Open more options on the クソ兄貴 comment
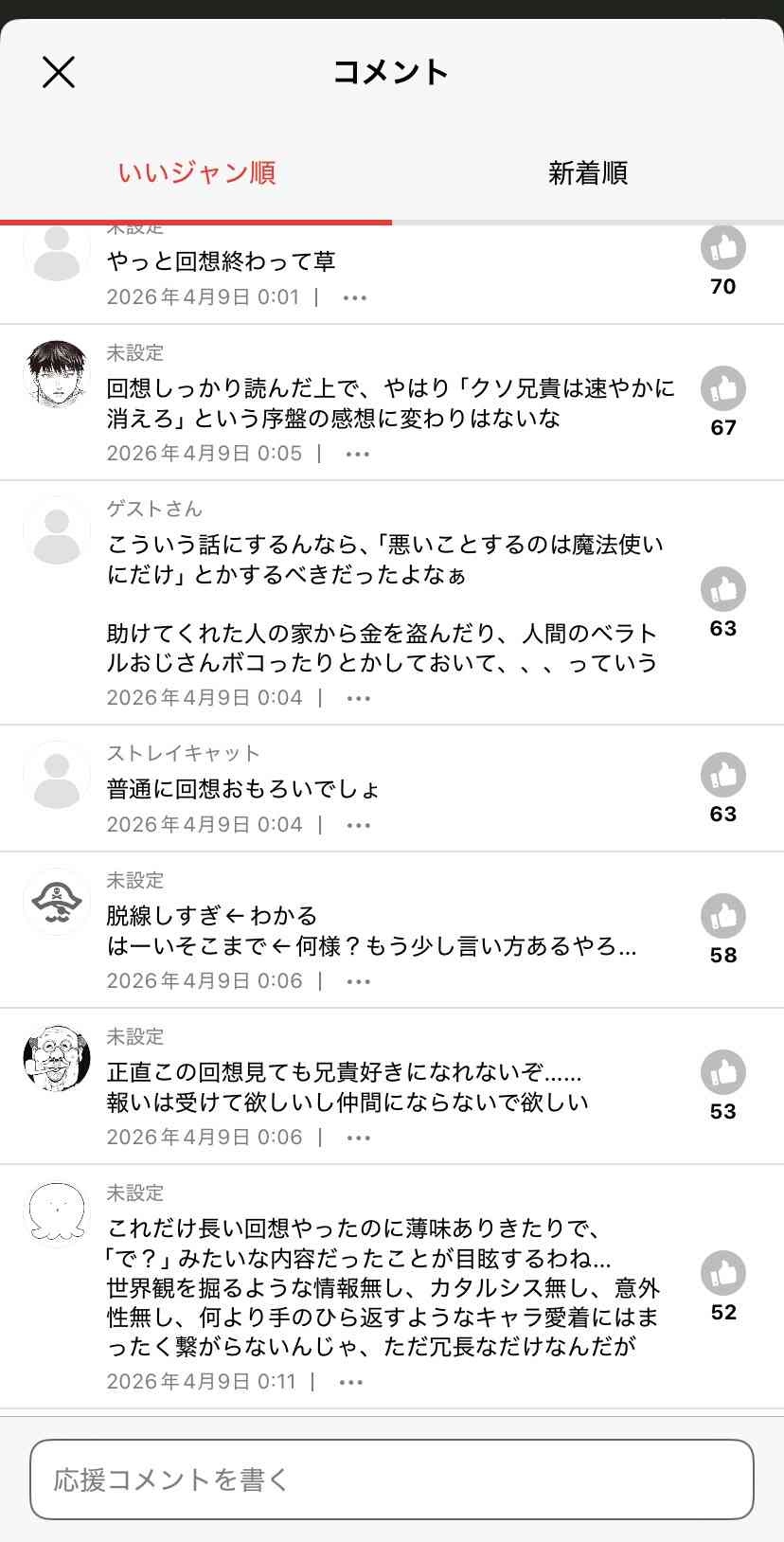This screenshot has height=1542, width=784. click(358, 454)
